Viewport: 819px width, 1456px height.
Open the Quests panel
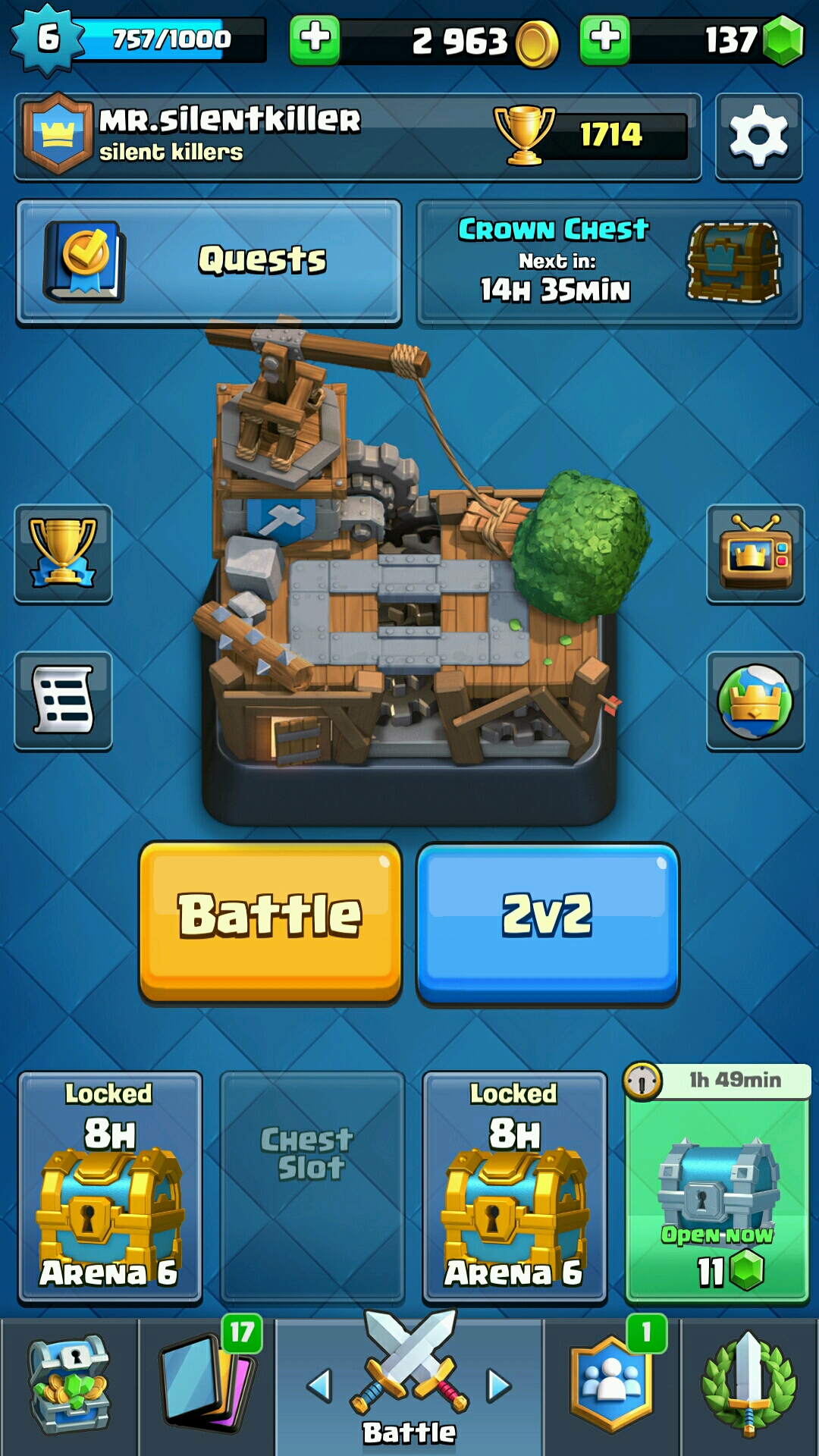(209, 262)
